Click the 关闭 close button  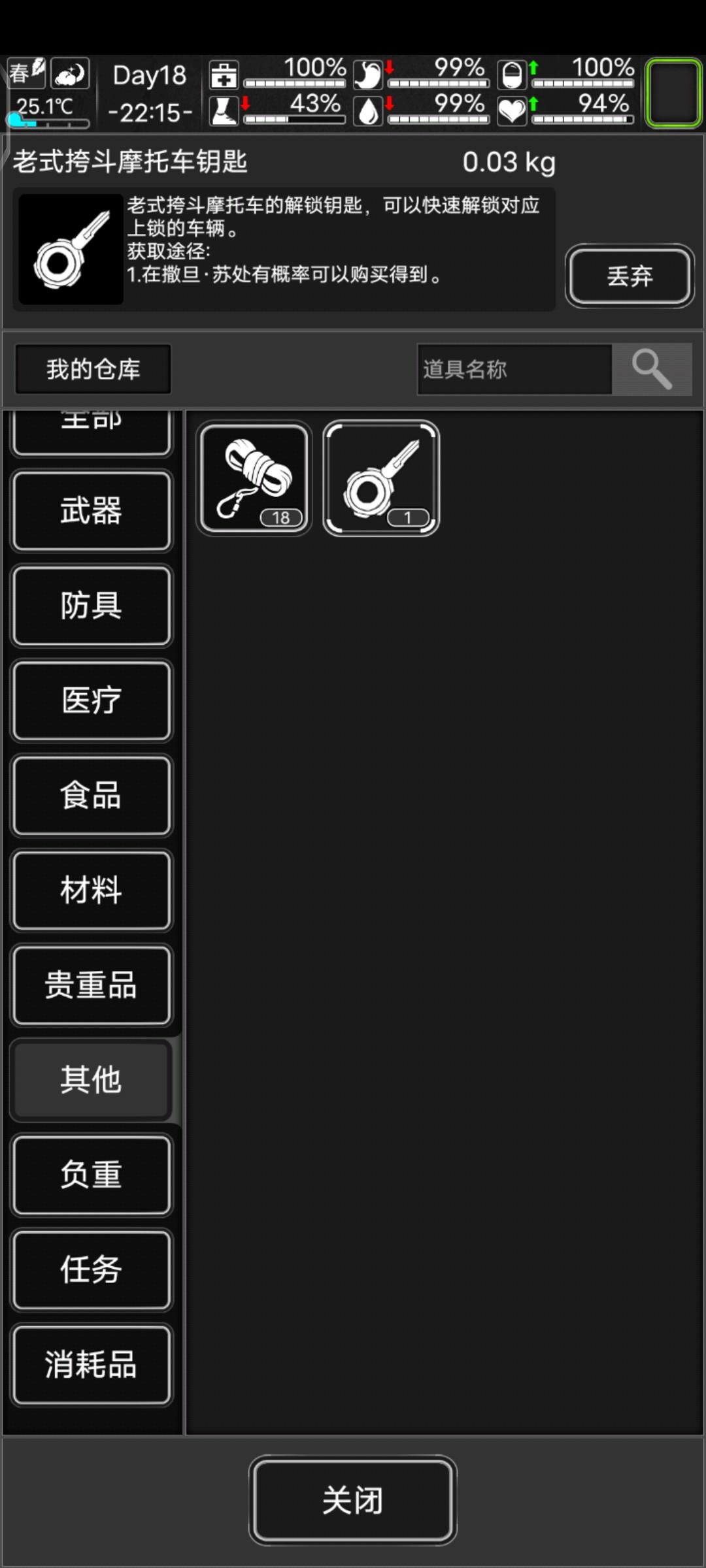352,1499
